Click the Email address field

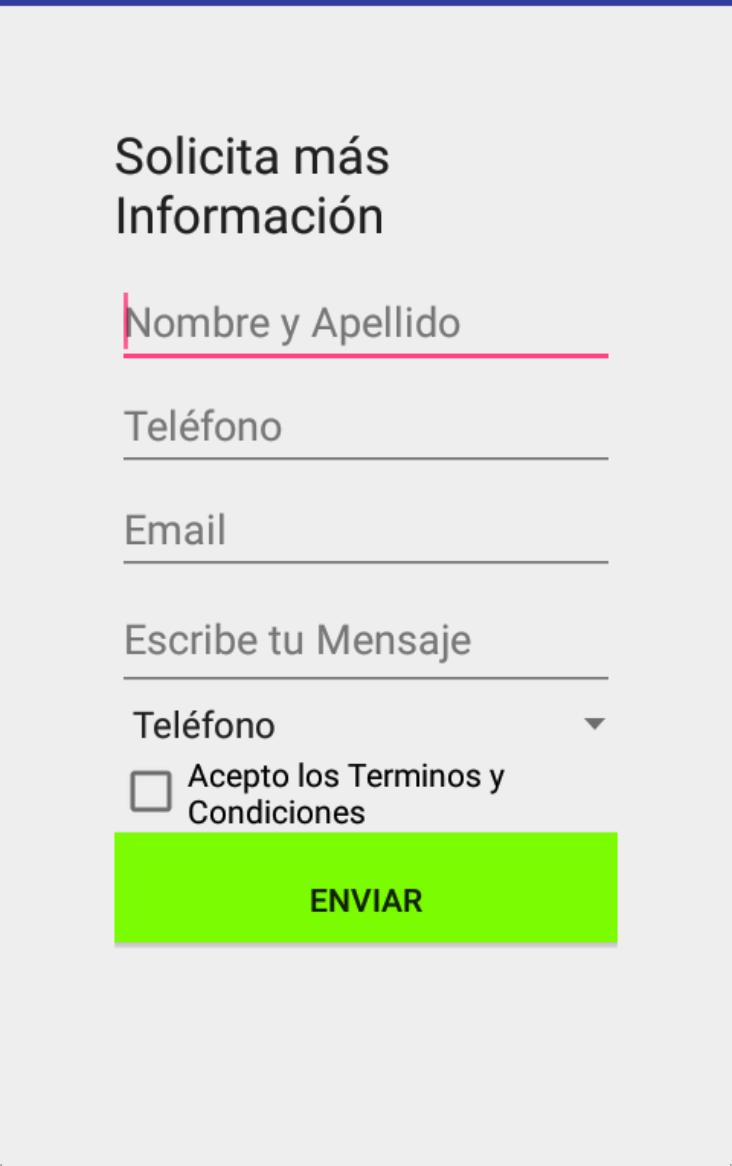pyautogui.click(x=365, y=531)
